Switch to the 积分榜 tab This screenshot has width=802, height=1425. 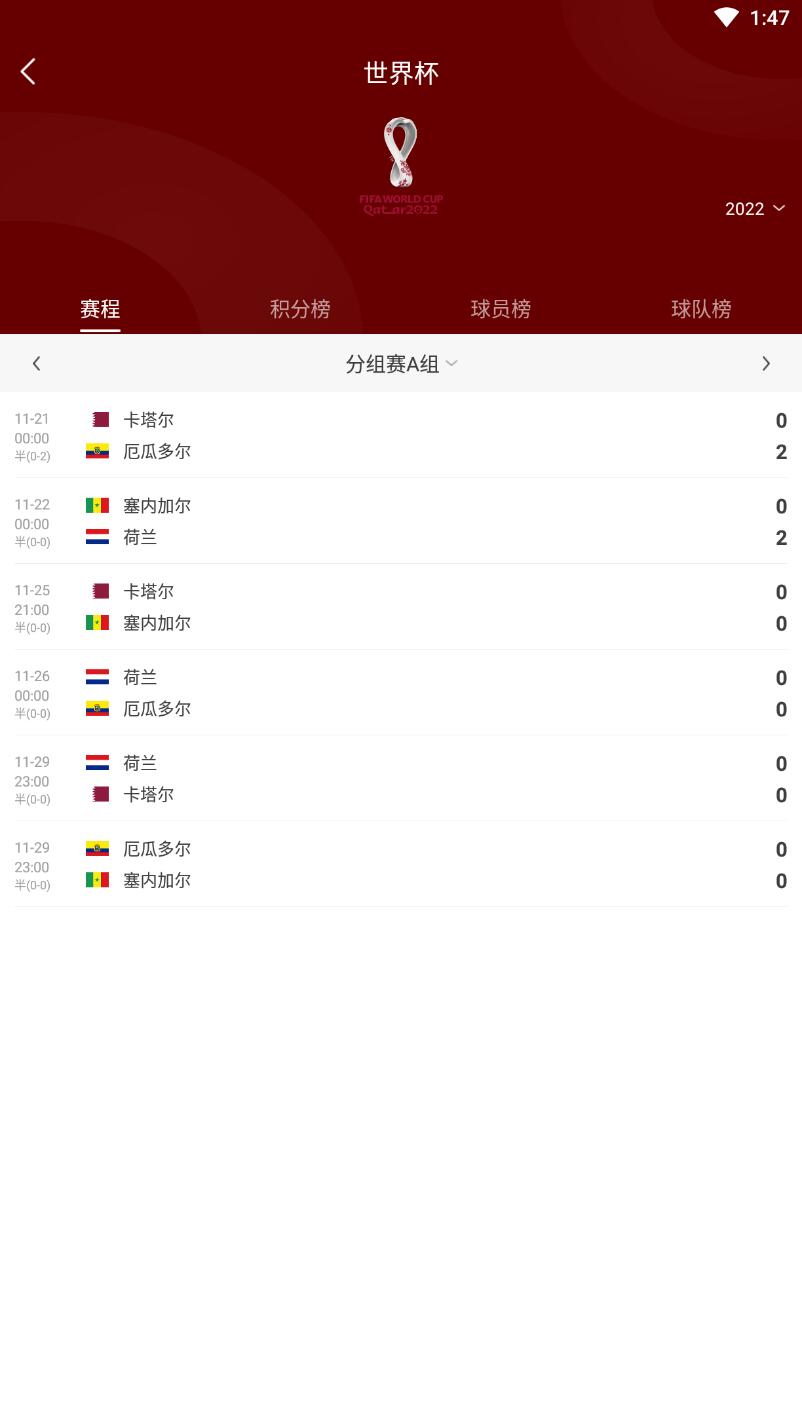(300, 309)
